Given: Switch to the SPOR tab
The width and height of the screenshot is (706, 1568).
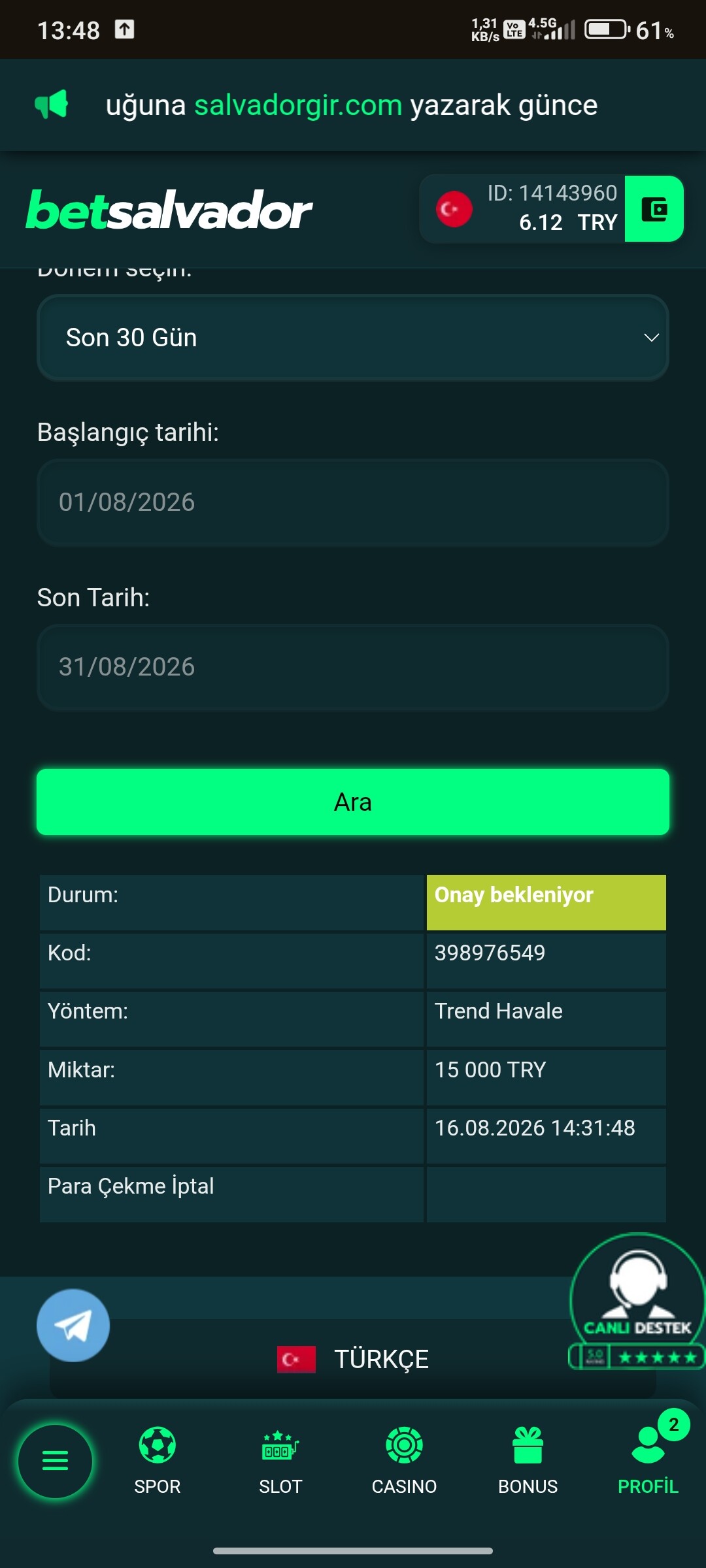Looking at the screenshot, I should point(157,1461).
